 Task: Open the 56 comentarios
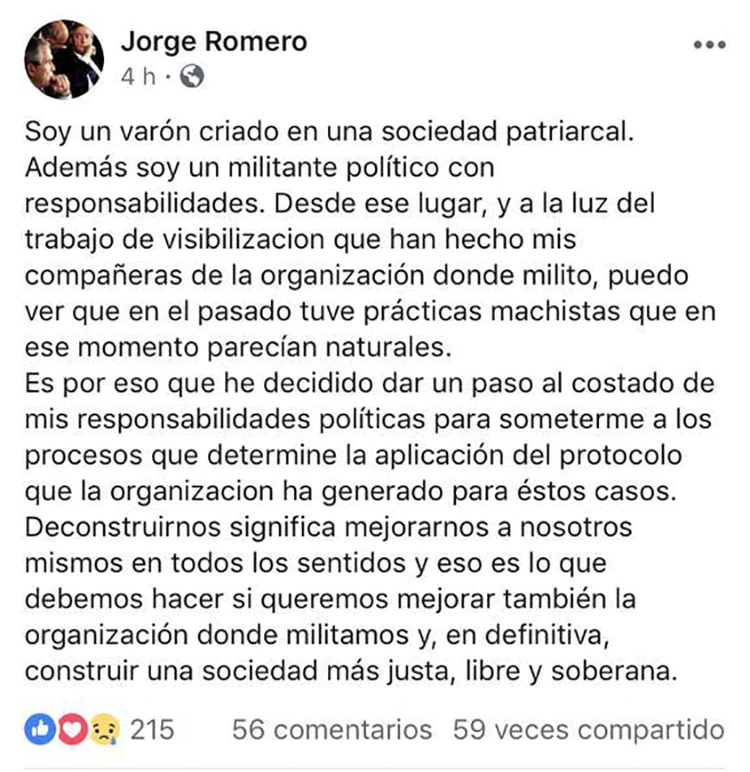(x=332, y=729)
